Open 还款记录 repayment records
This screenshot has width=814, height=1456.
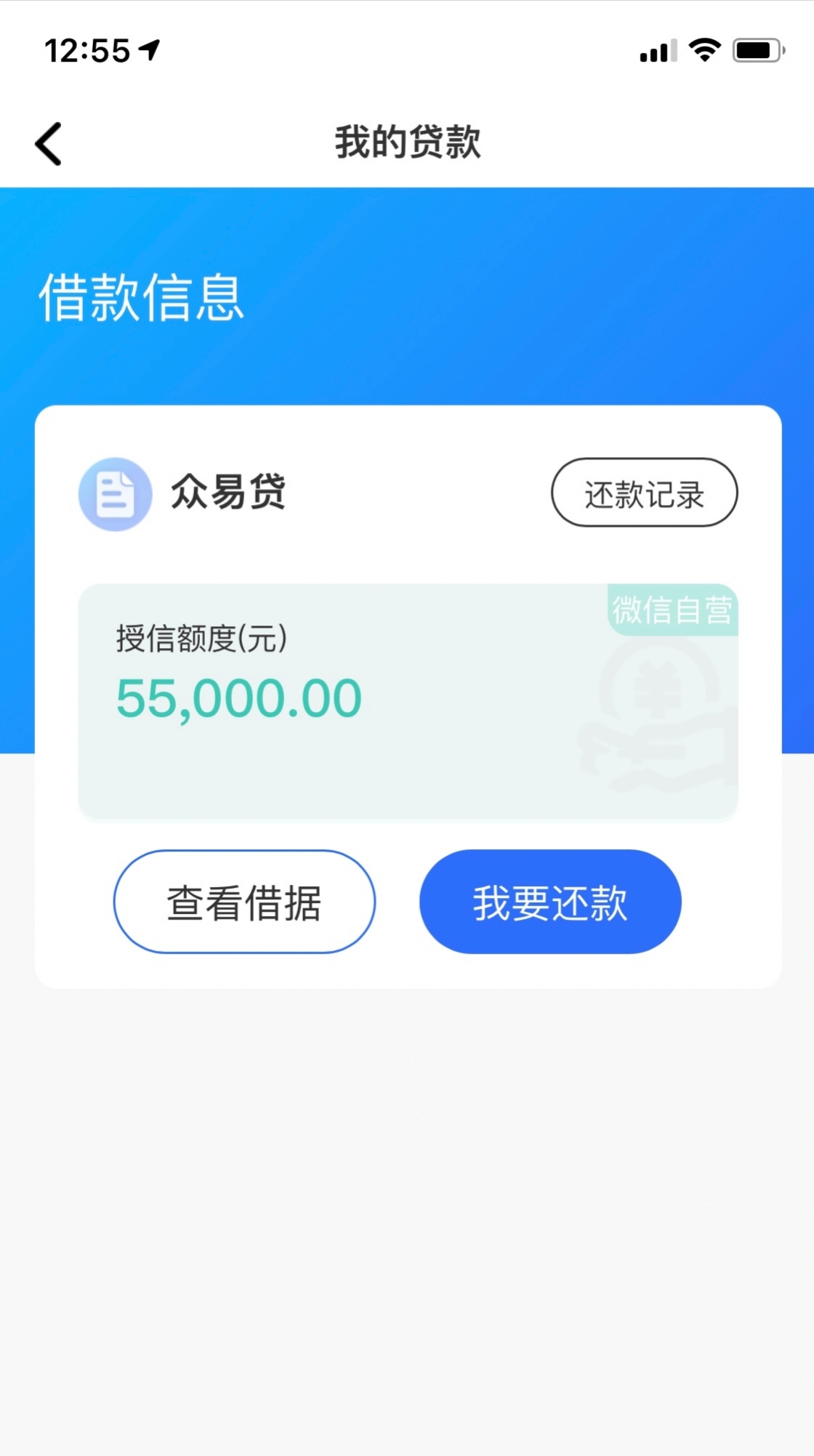click(645, 493)
